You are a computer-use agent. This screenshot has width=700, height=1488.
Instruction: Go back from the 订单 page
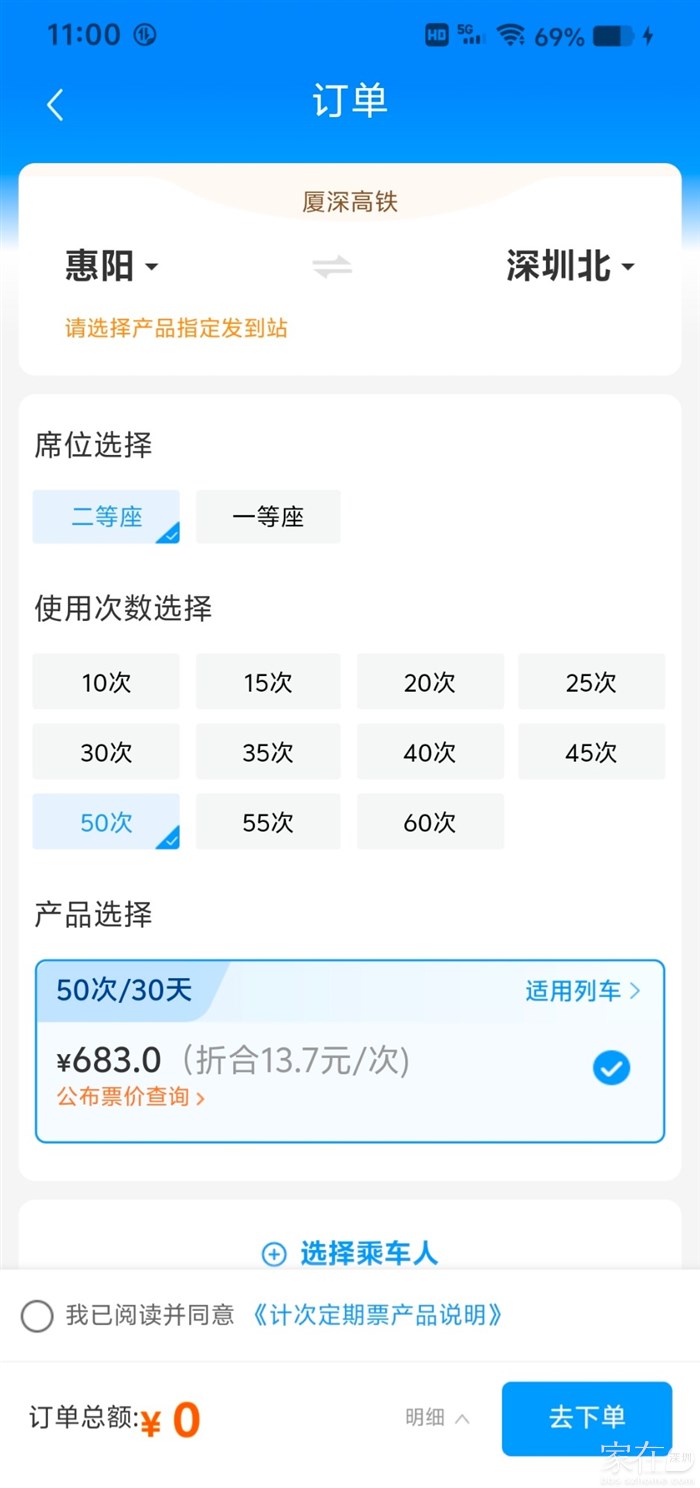pyautogui.click(x=55, y=104)
